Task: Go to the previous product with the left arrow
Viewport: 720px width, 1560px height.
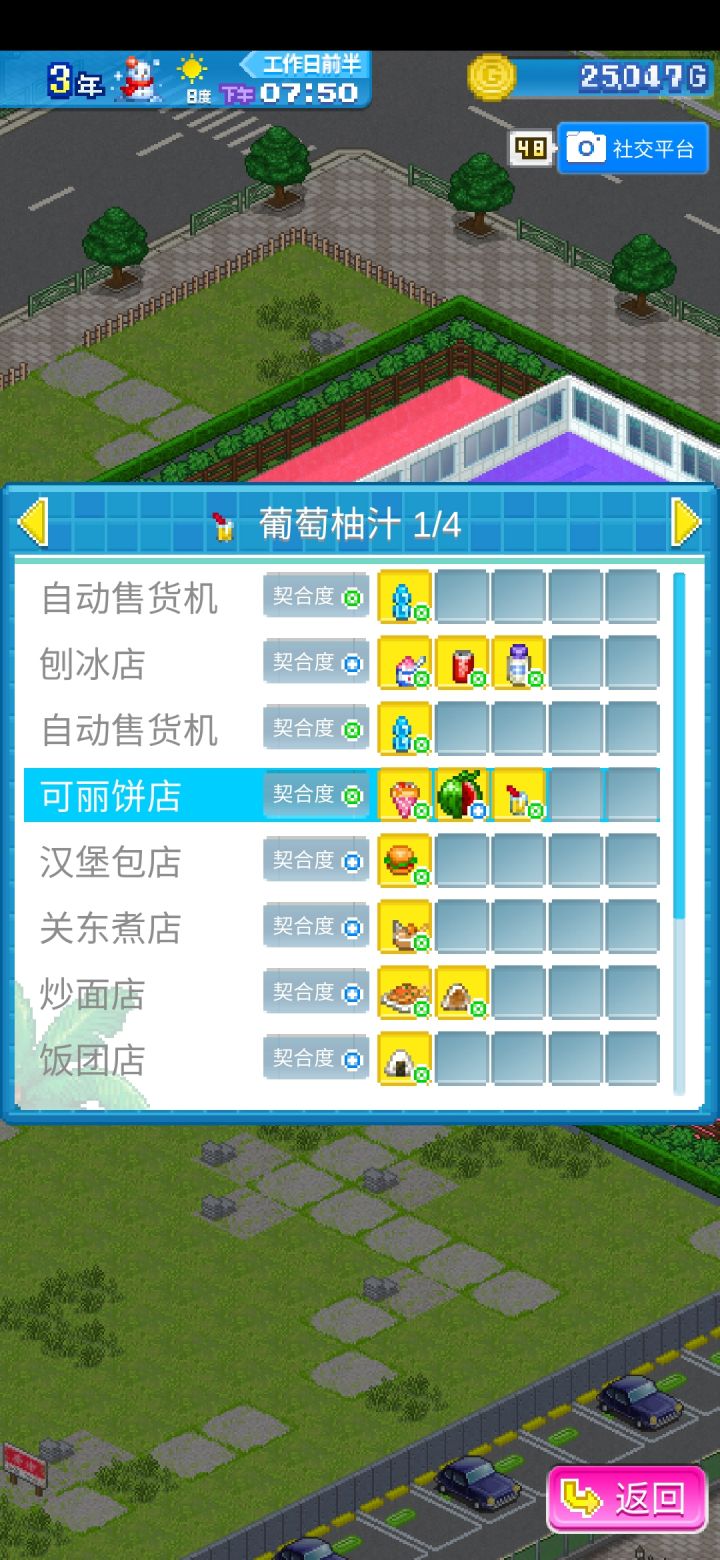Action: [x=35, y=520]
